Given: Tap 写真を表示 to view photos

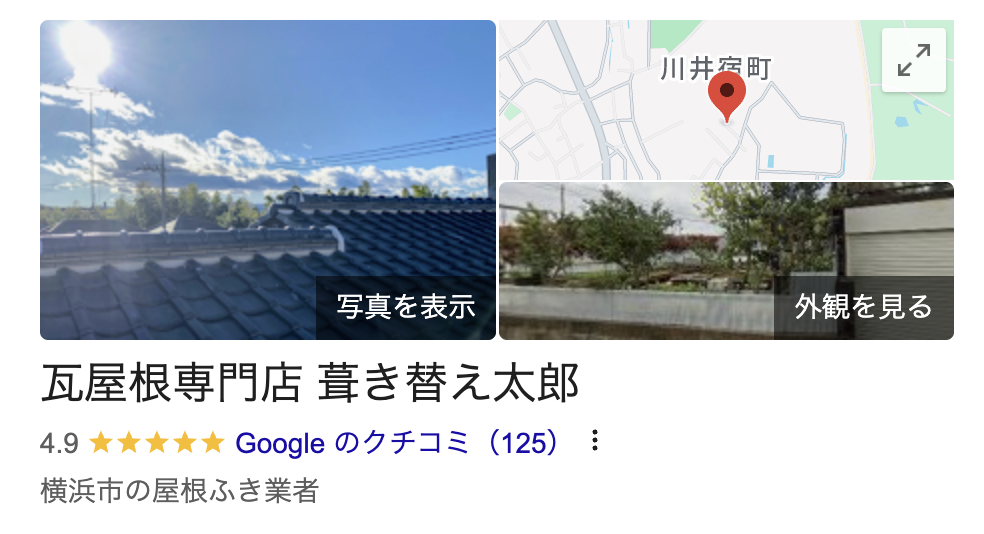Looking at the screenshot, I should click(x=405, y=307).
